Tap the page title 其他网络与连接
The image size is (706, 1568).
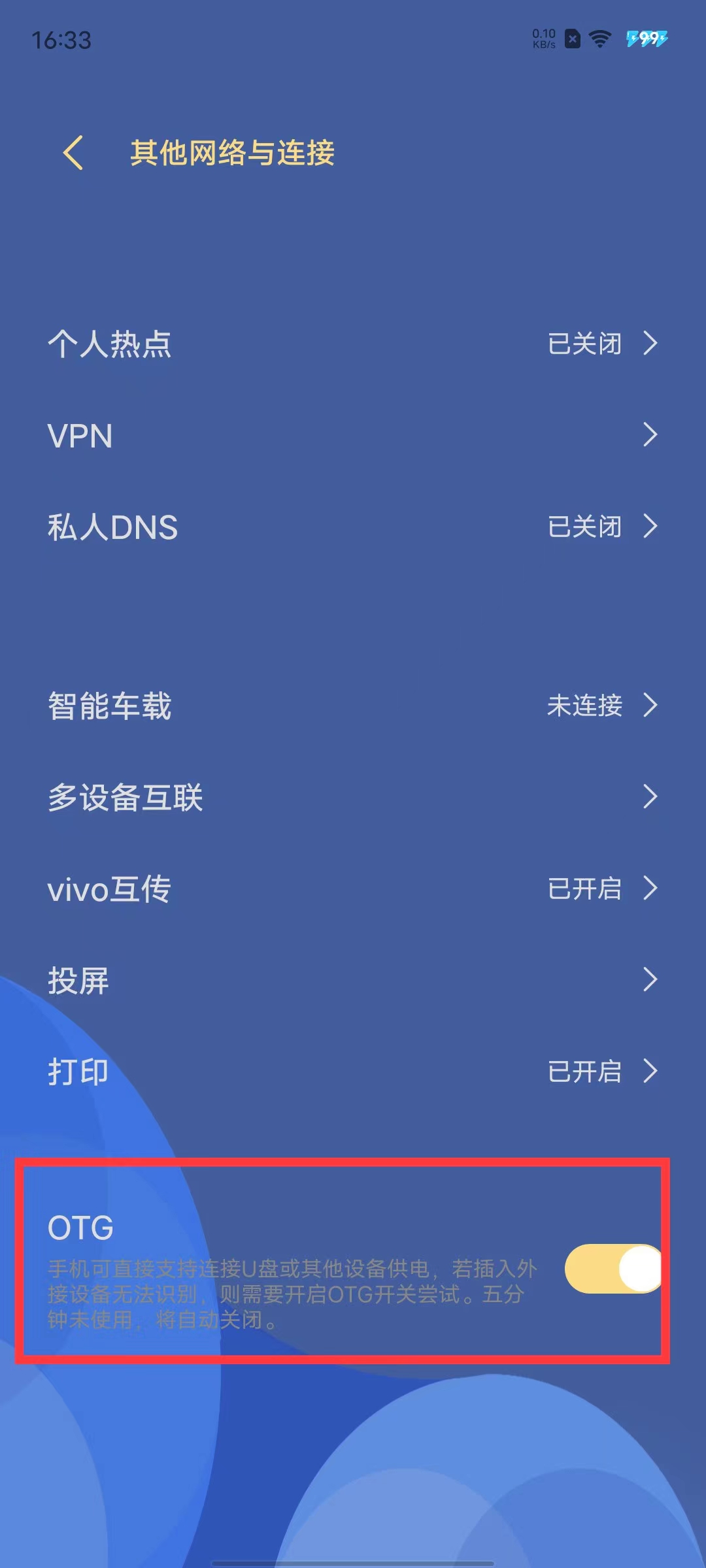click(231, 155)
